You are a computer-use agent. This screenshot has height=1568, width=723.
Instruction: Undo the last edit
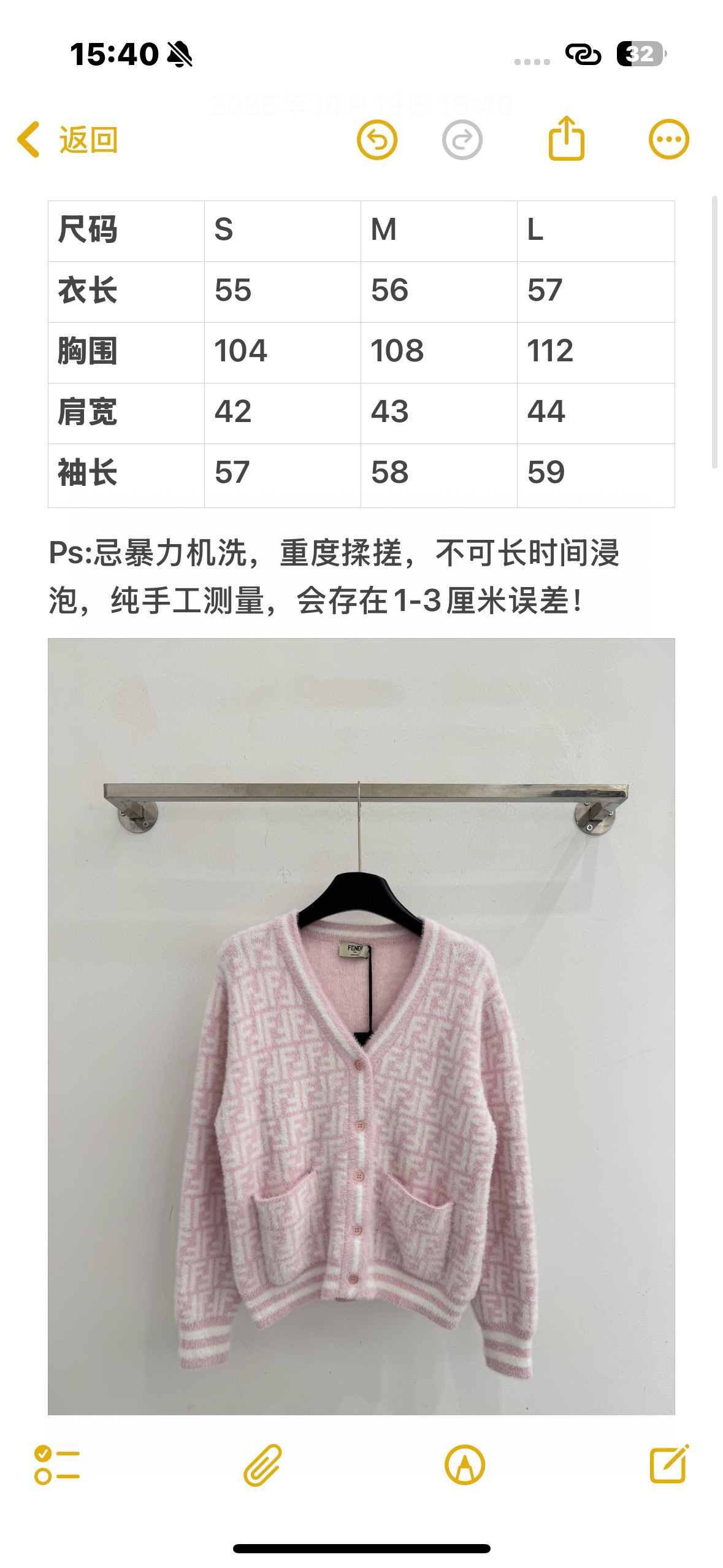(377, 140)
